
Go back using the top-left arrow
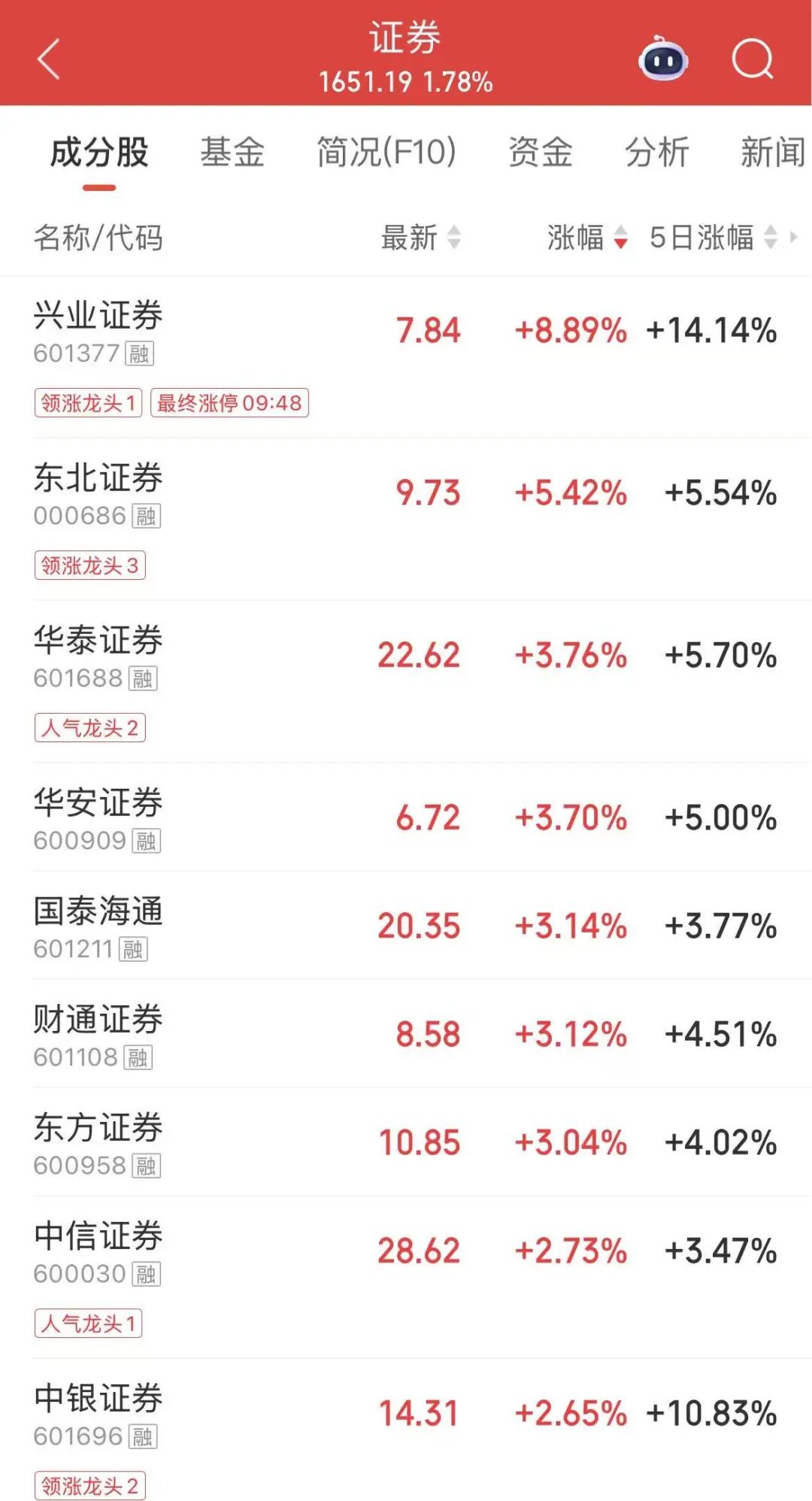click(48, 59)
